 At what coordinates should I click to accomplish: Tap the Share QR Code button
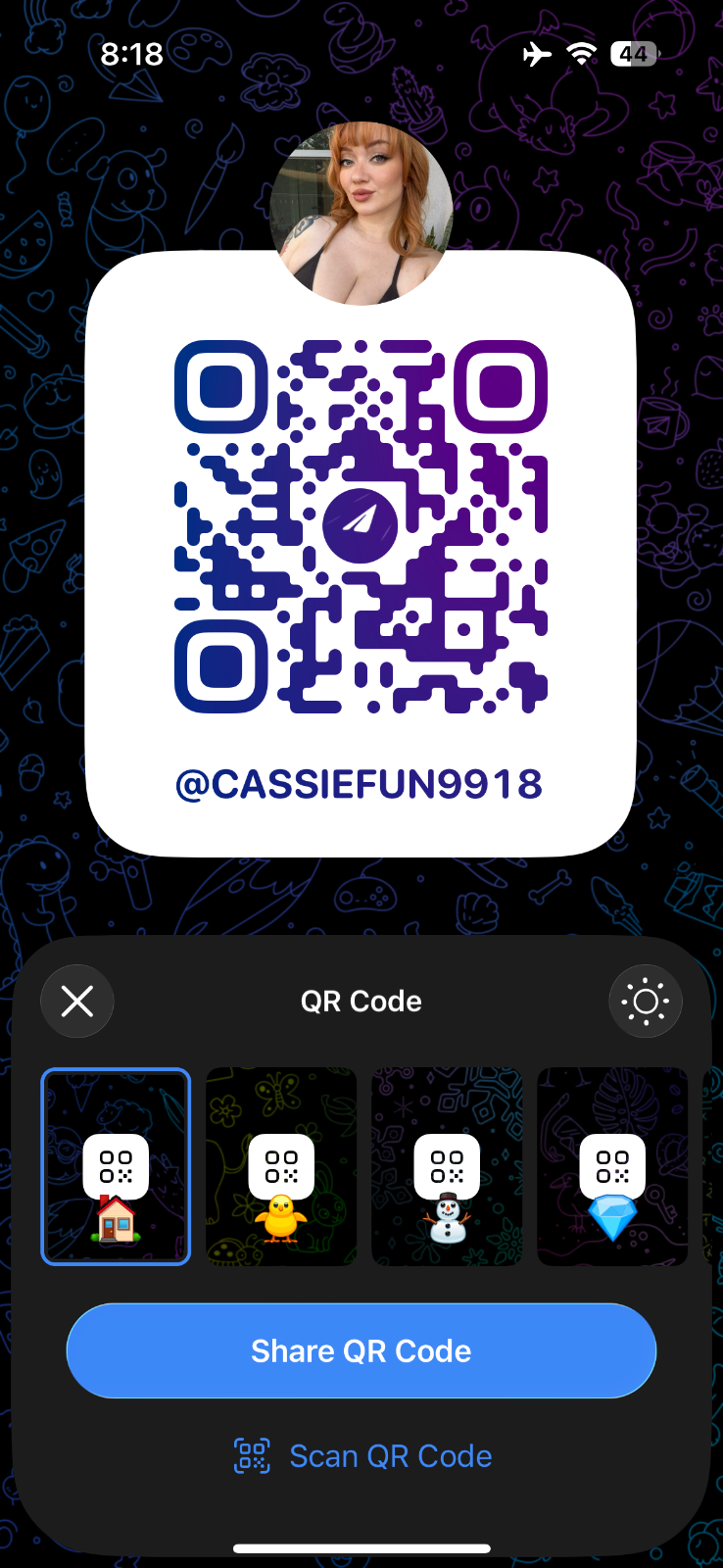361,1350
